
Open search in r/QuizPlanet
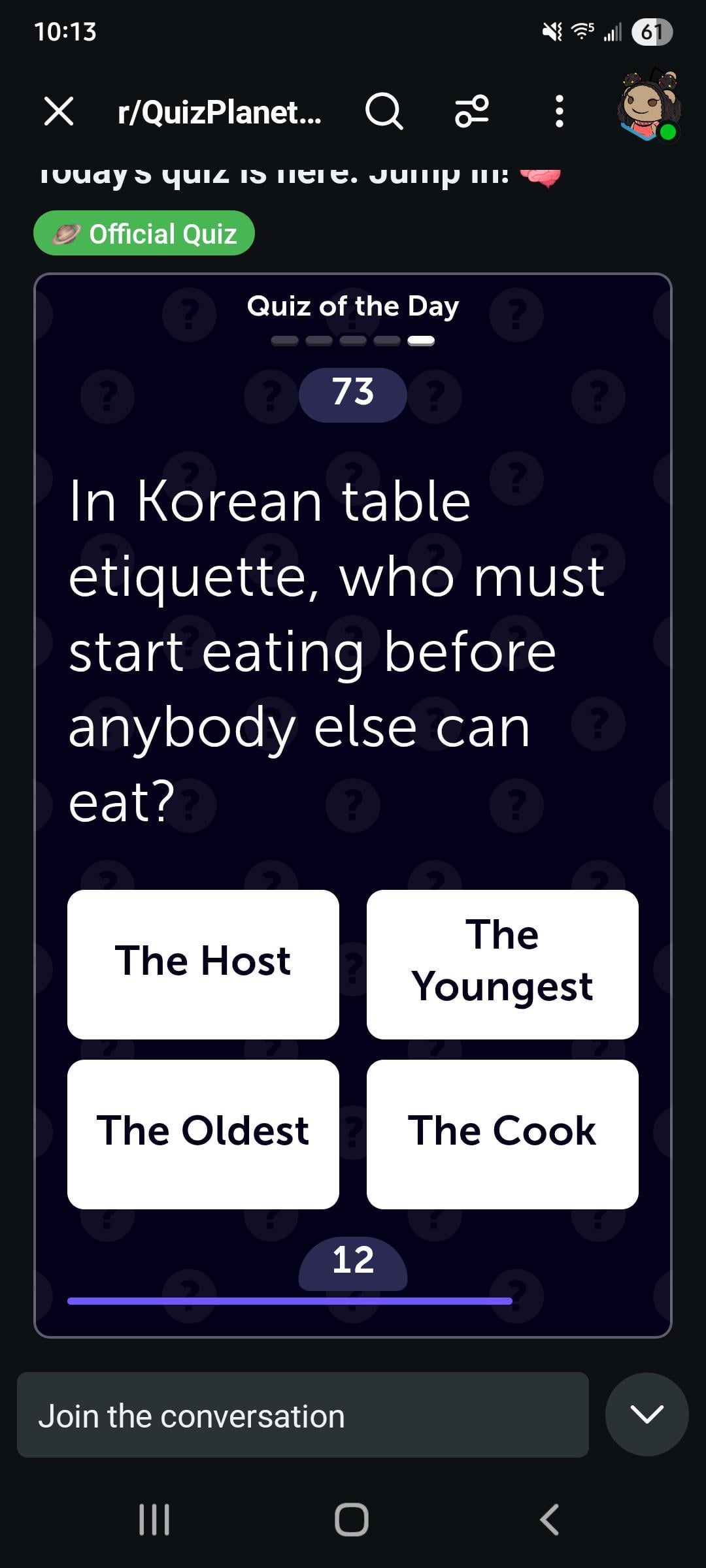[x=384, y=111]
